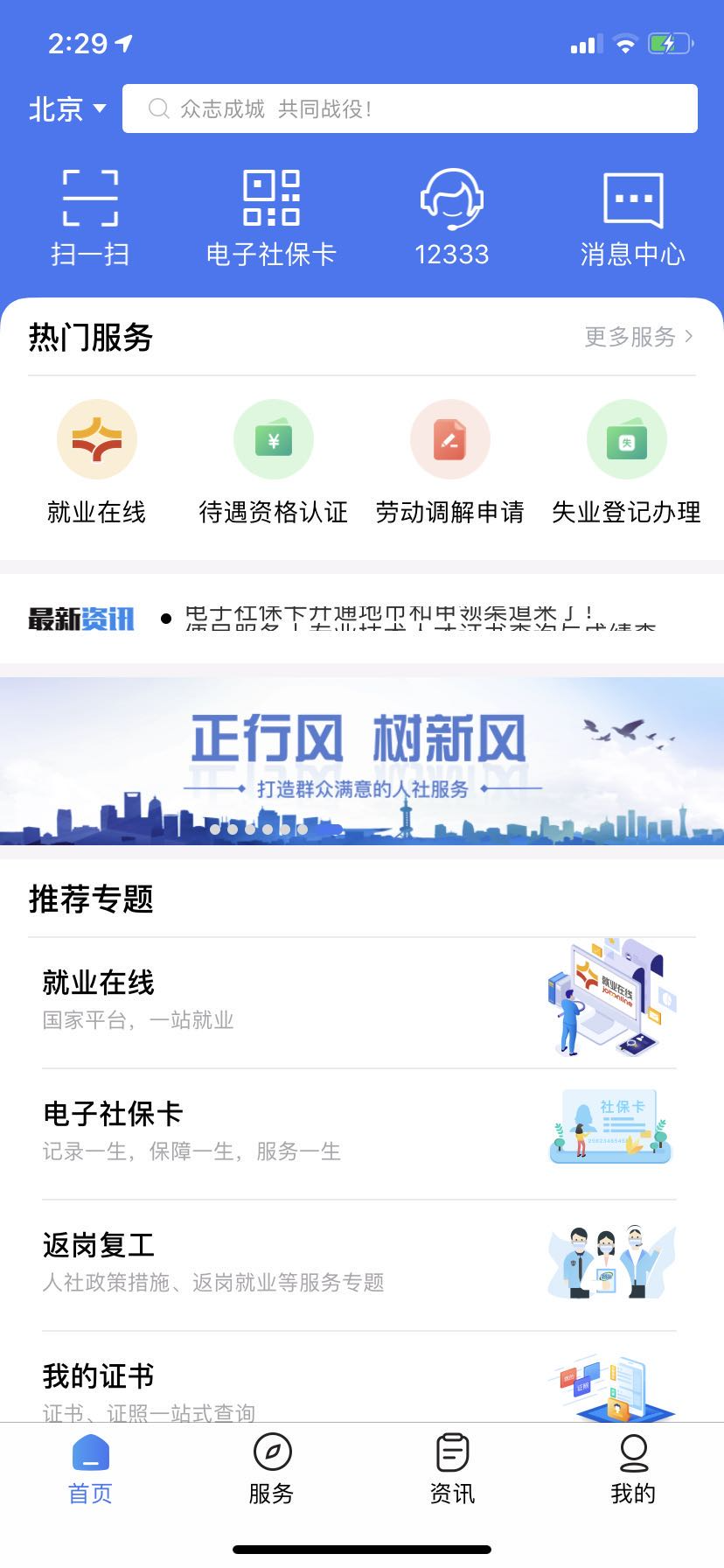
Task: Open 电子社保卡 QR shortcut
Action: click(271, 219)
